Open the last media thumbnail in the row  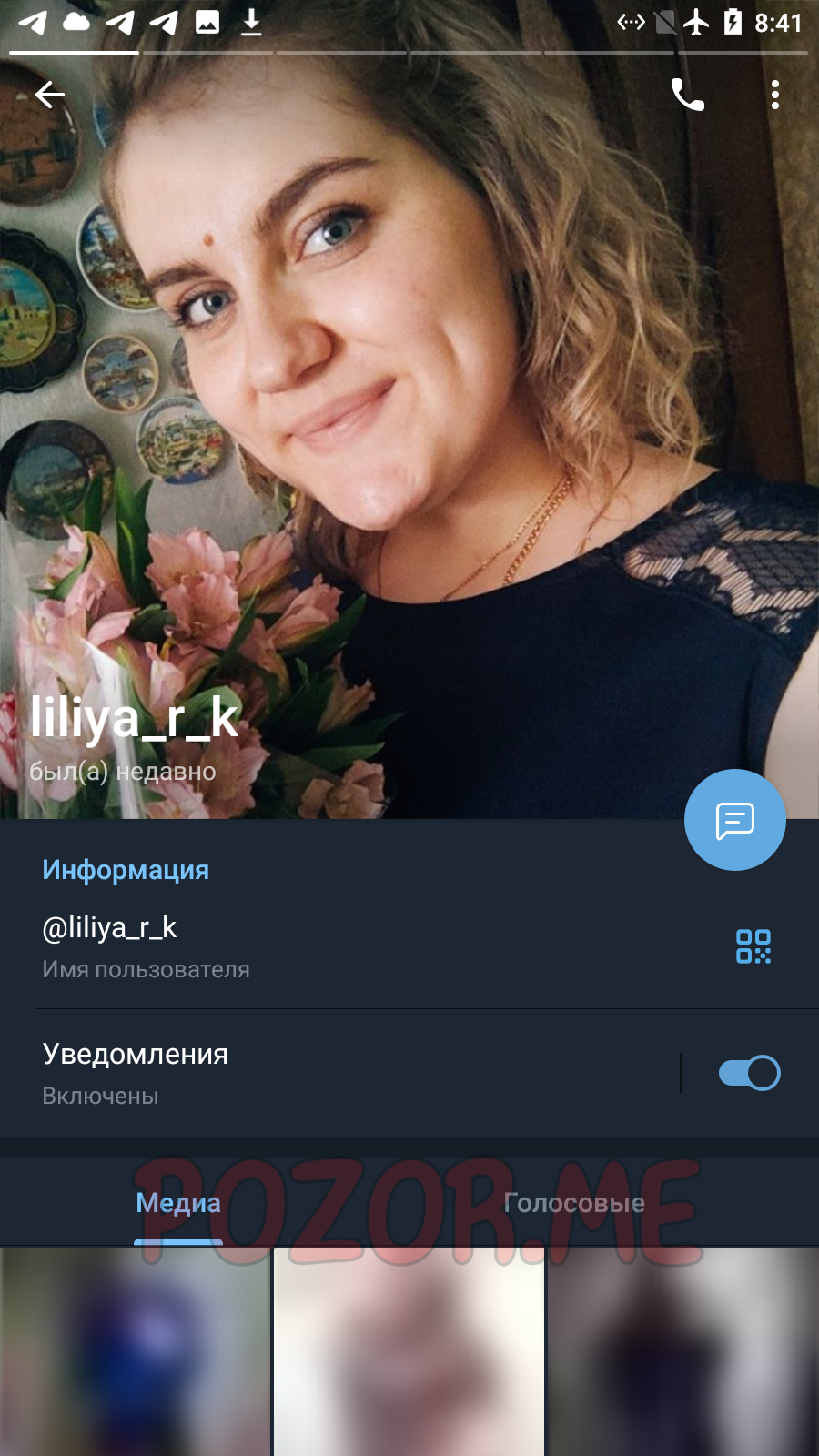tap(683, 1351)
